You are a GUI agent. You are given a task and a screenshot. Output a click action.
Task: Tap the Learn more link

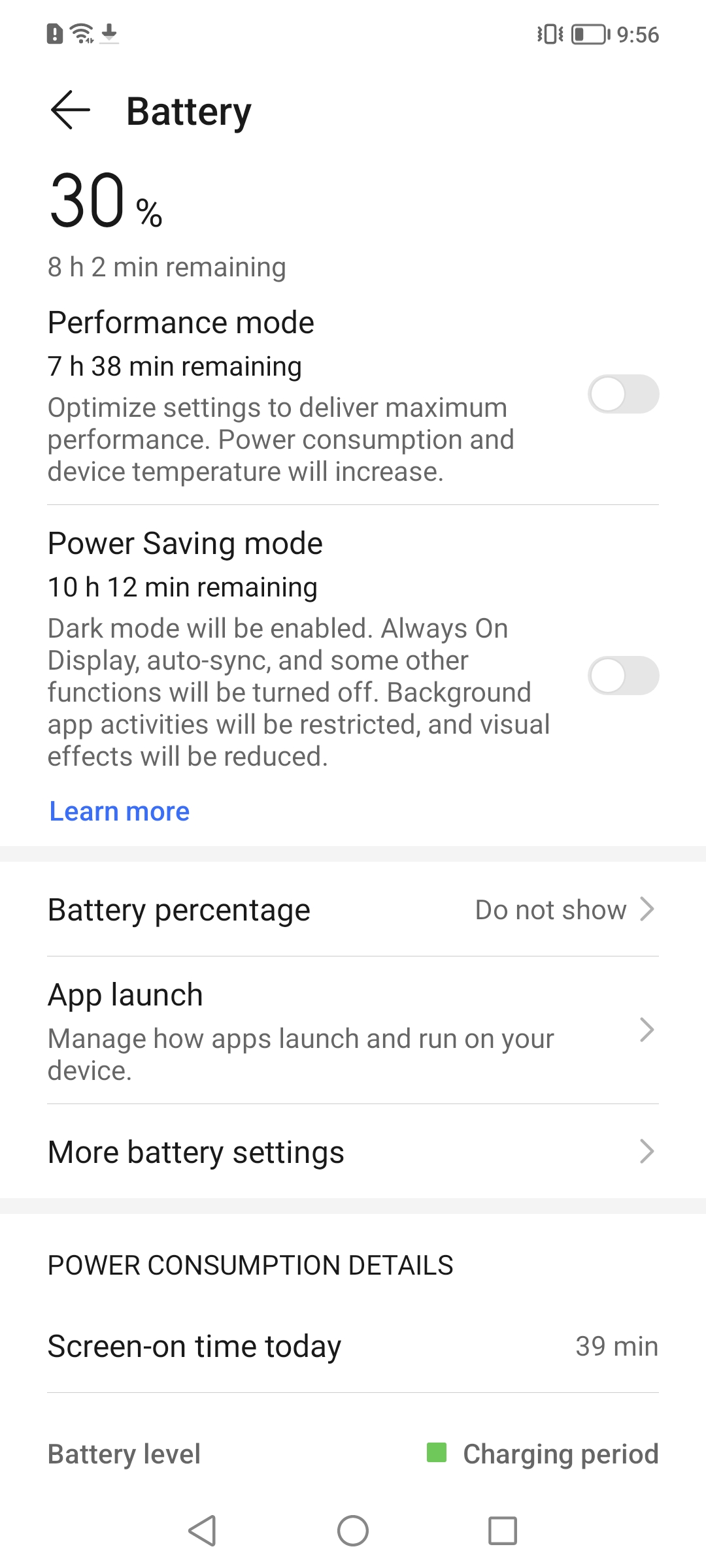120,811
